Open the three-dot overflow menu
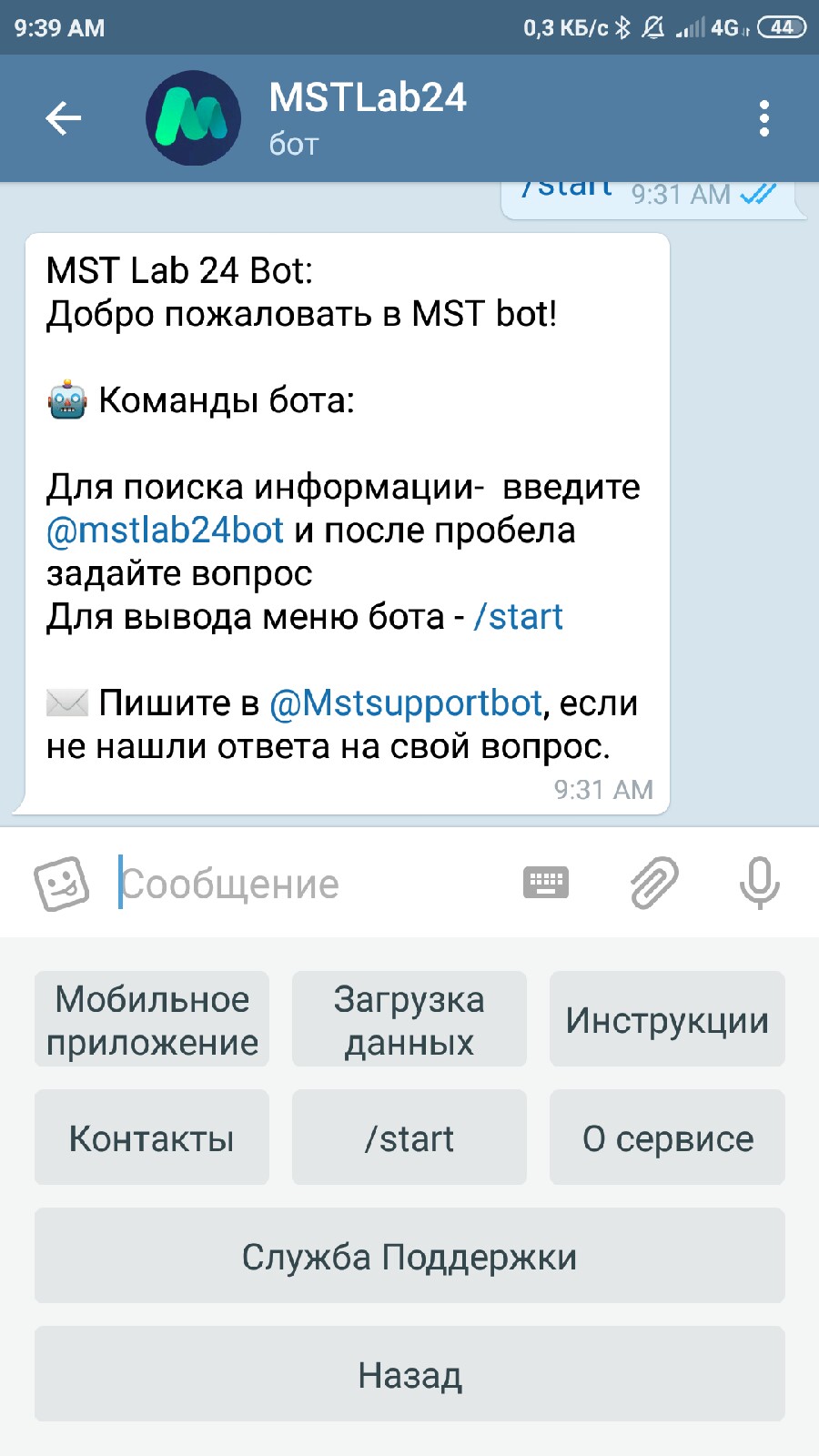Viewport: 819px width, 1456px height. pyautogui.click(x=763, y=118)
